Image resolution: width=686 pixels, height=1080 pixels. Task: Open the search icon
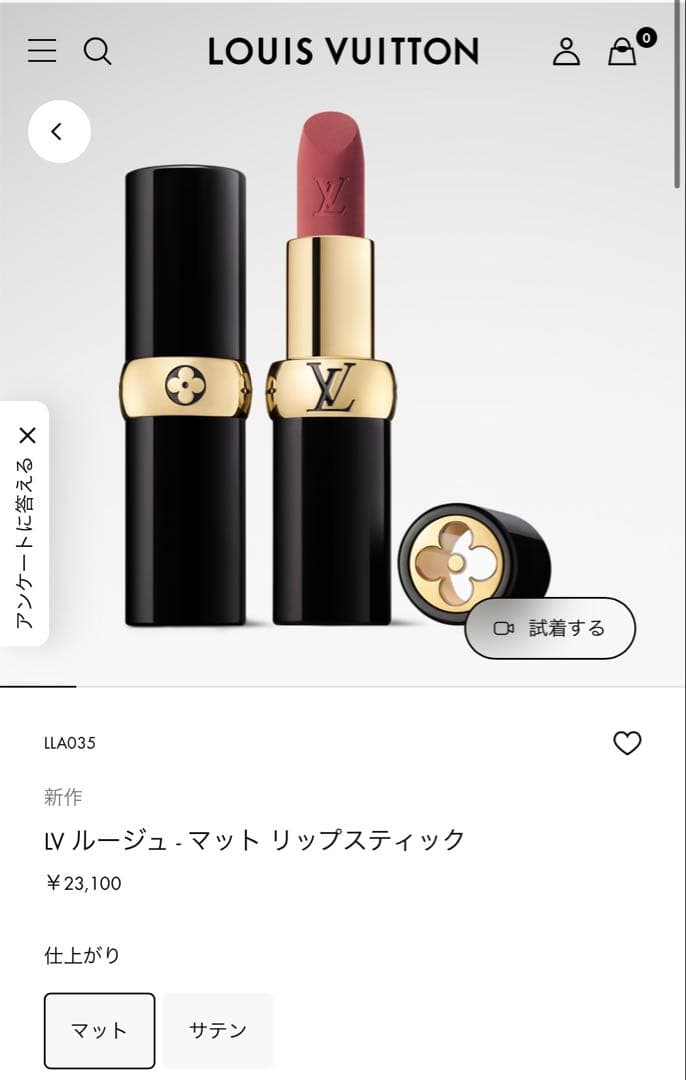coord(97,51)
